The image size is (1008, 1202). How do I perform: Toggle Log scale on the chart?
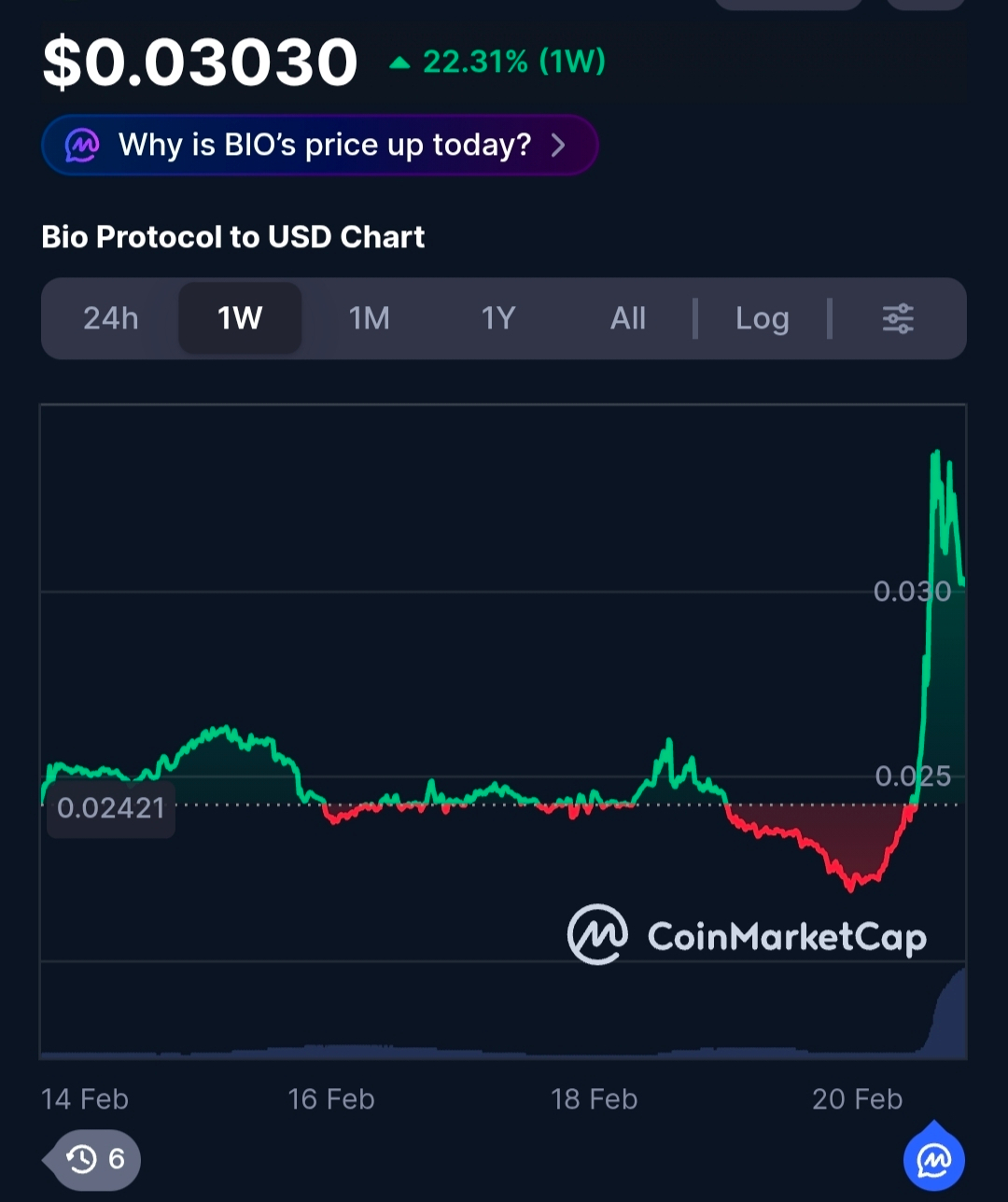763,318
